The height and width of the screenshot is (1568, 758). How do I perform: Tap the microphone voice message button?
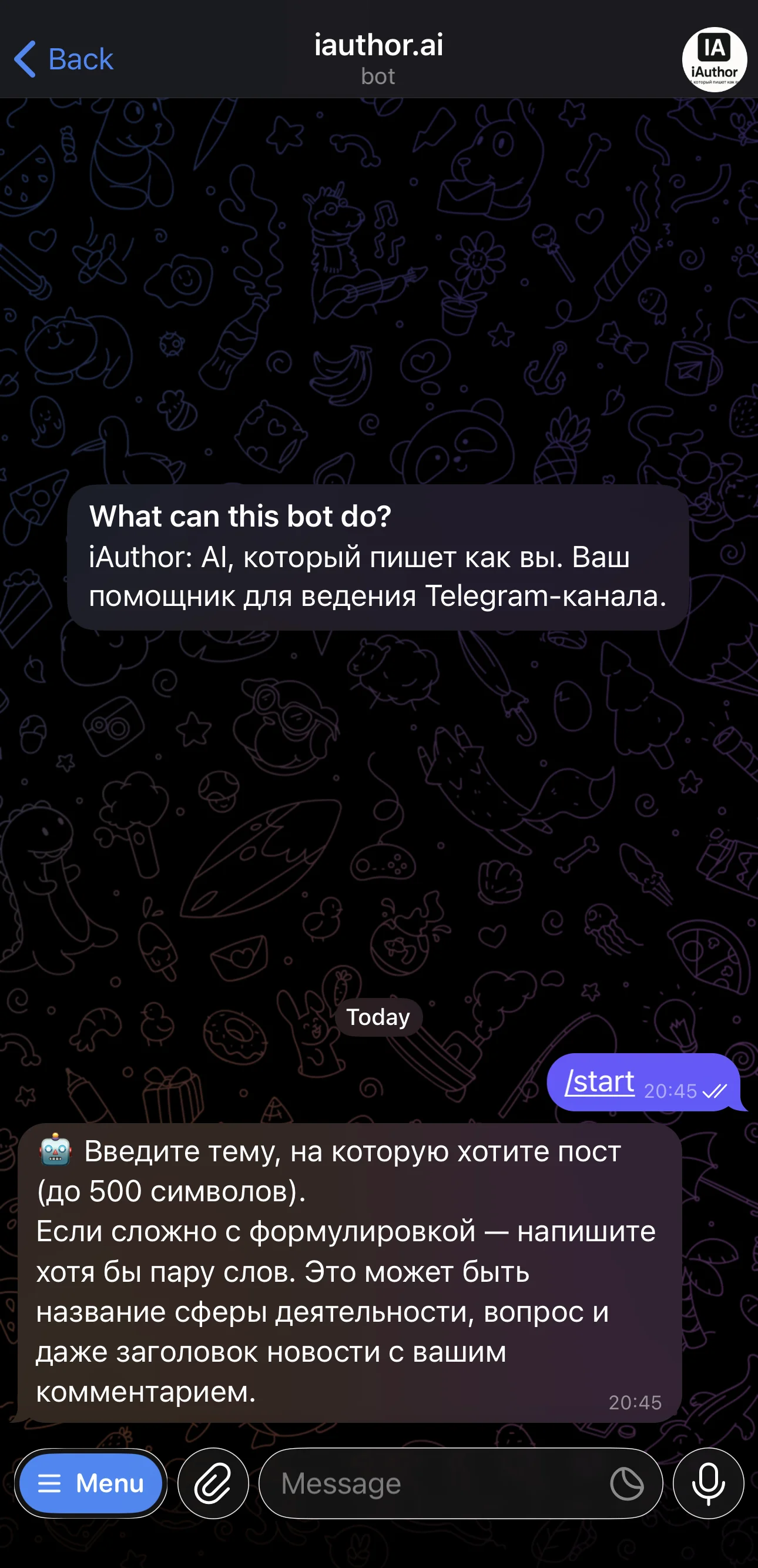(x=708, y=1483)
